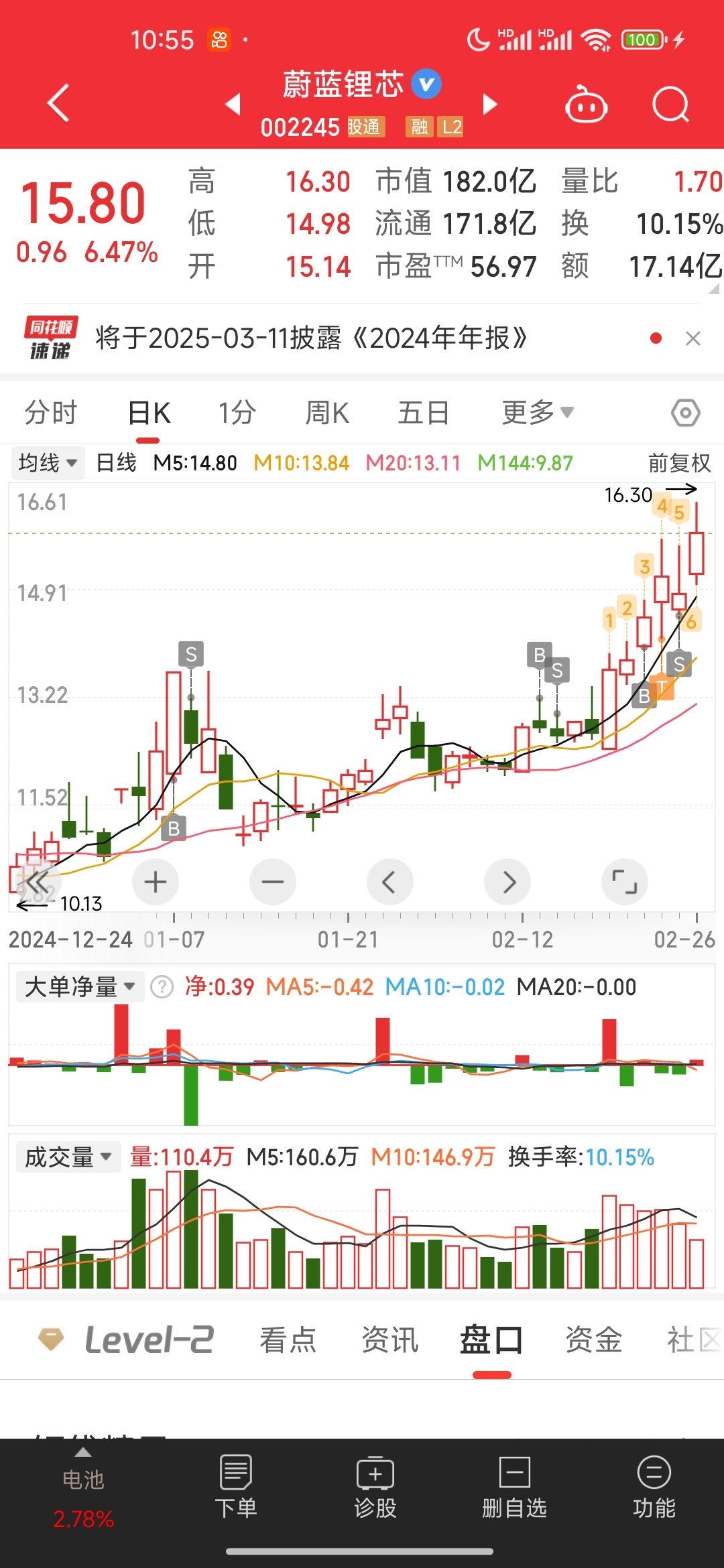This screenshot has height=1568, width=724.
Task: Expand the 更多 chart options
Action: [538, 413]
